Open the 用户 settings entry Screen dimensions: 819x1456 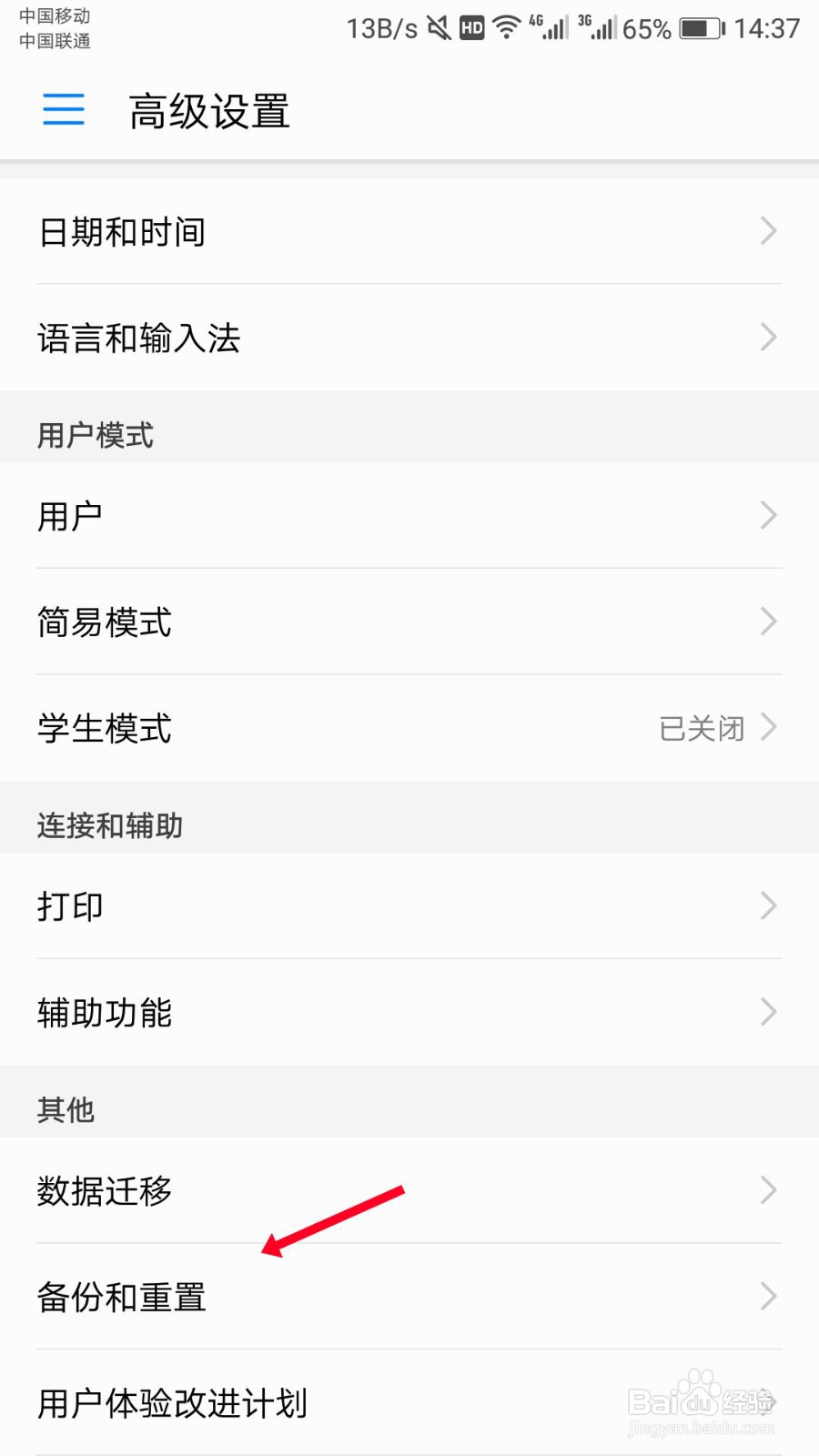tap(409, 515)
